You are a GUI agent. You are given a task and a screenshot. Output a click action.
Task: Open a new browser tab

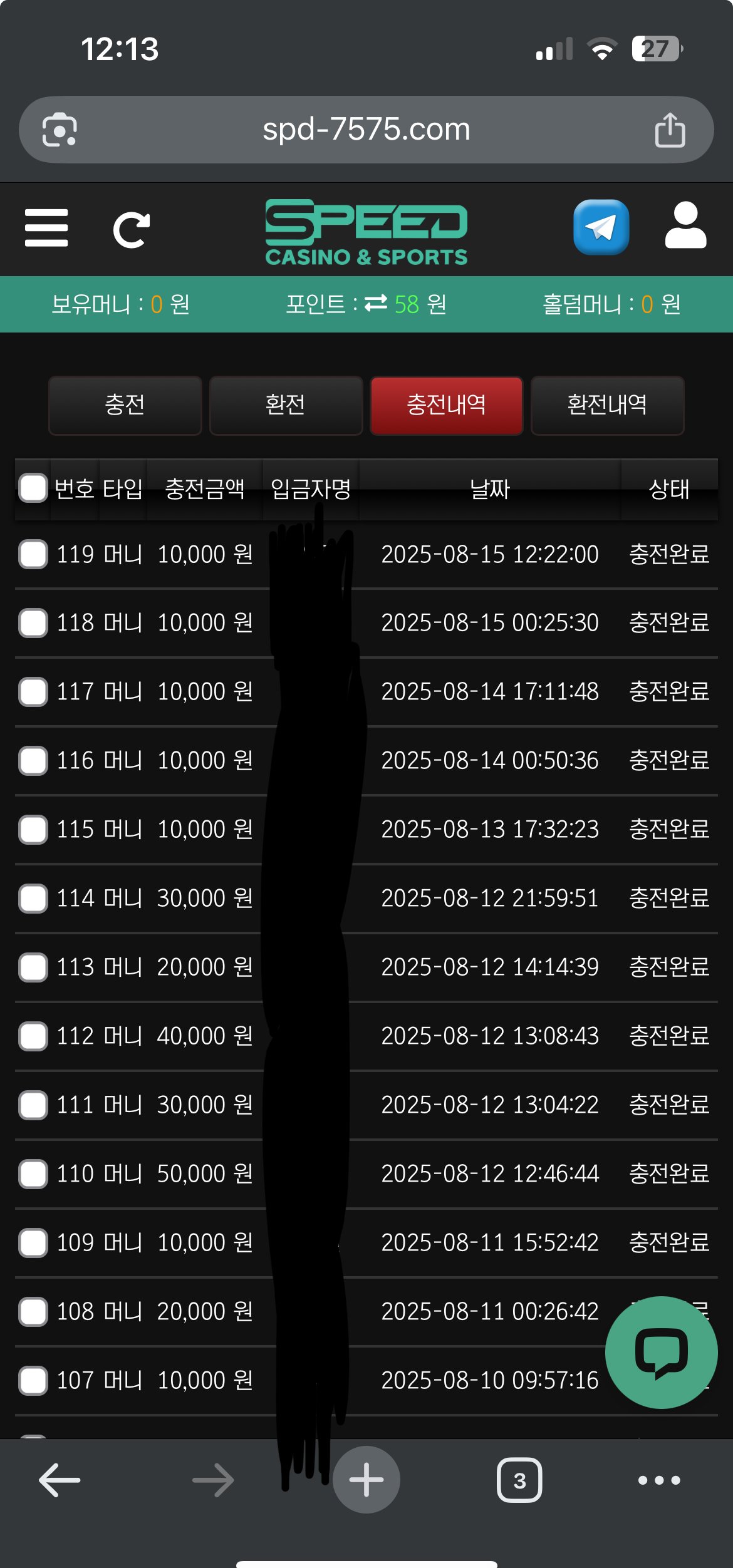(366, 1480)
